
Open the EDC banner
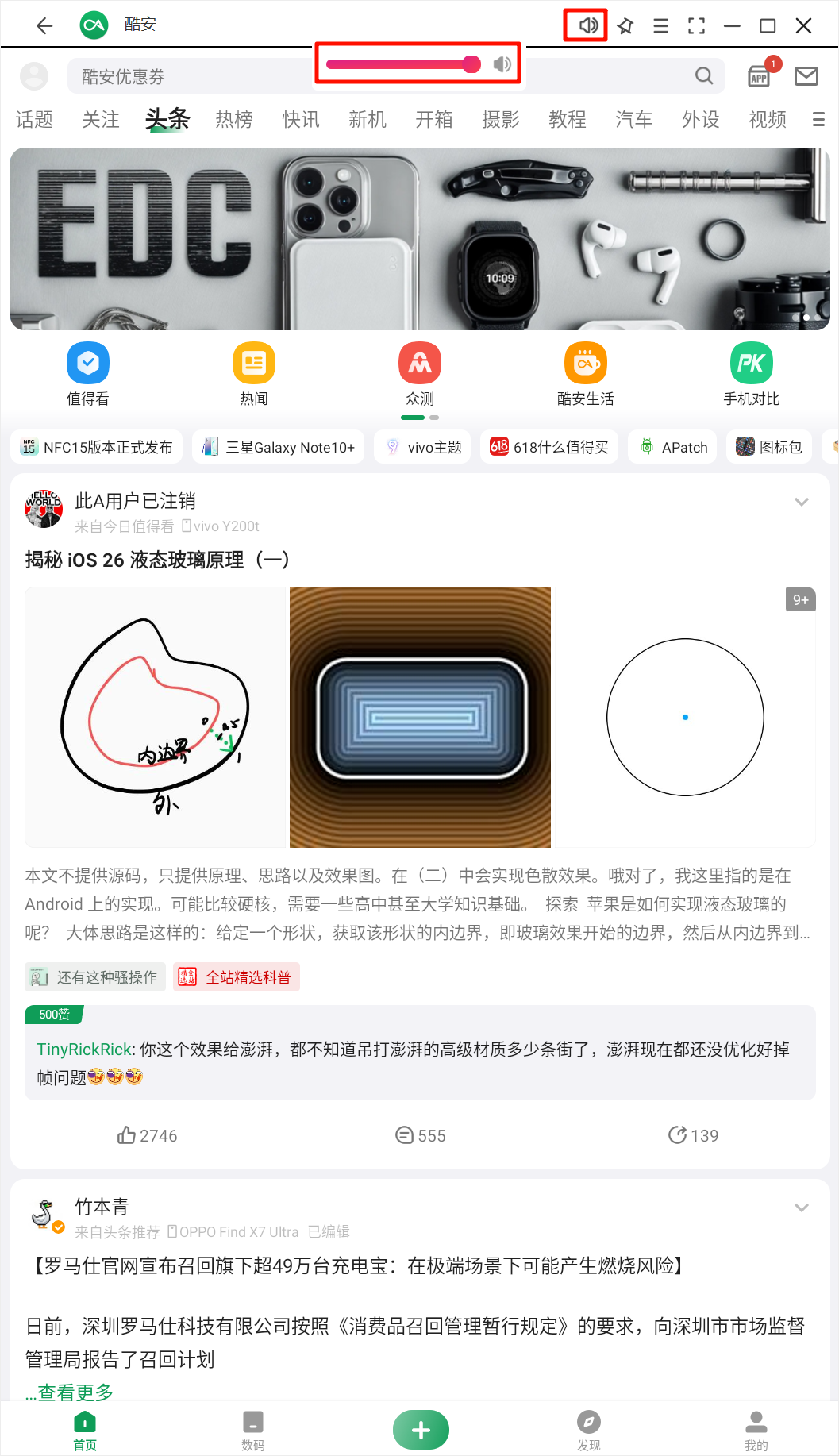coord(420,239)
